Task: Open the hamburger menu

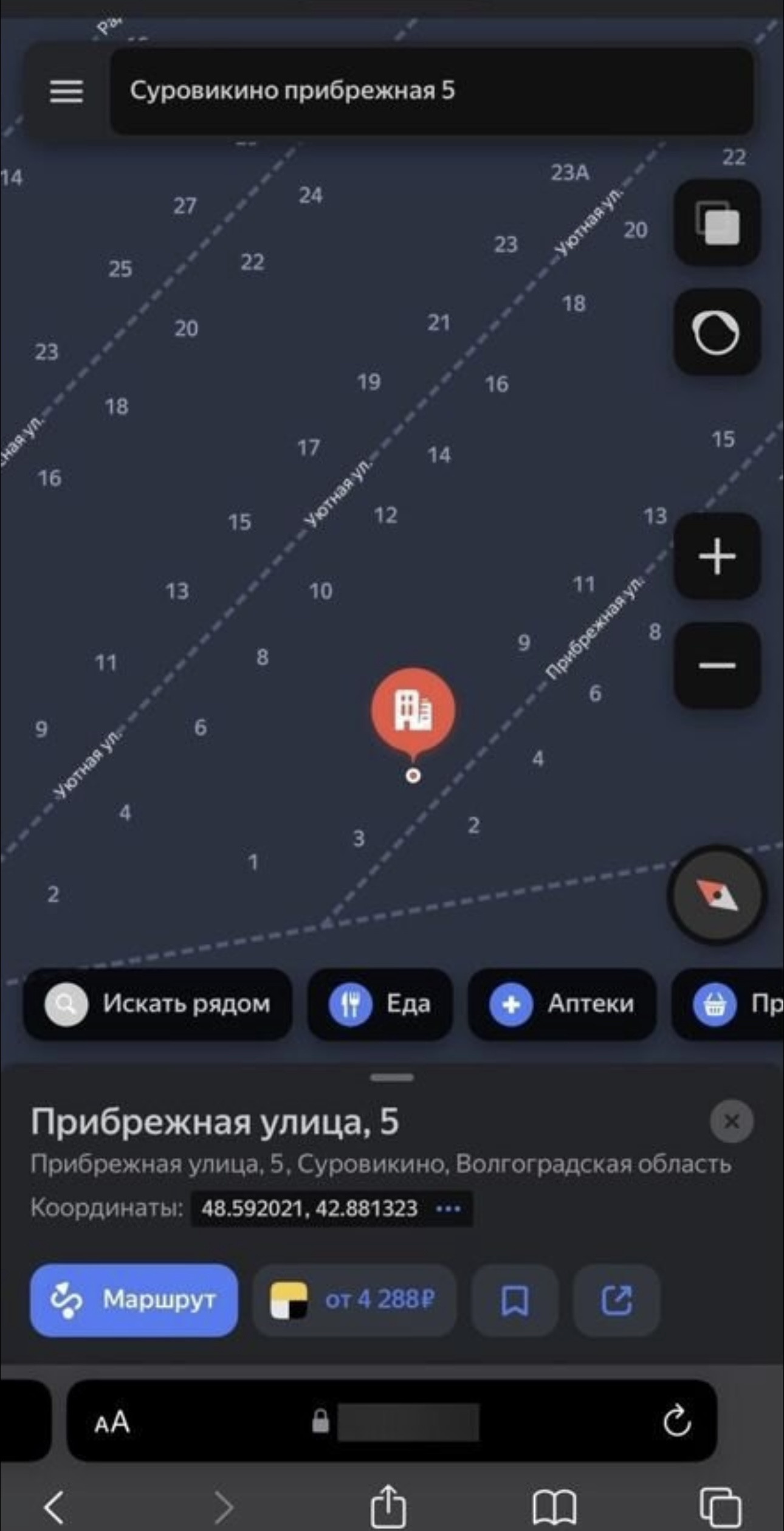Action: 66,91
